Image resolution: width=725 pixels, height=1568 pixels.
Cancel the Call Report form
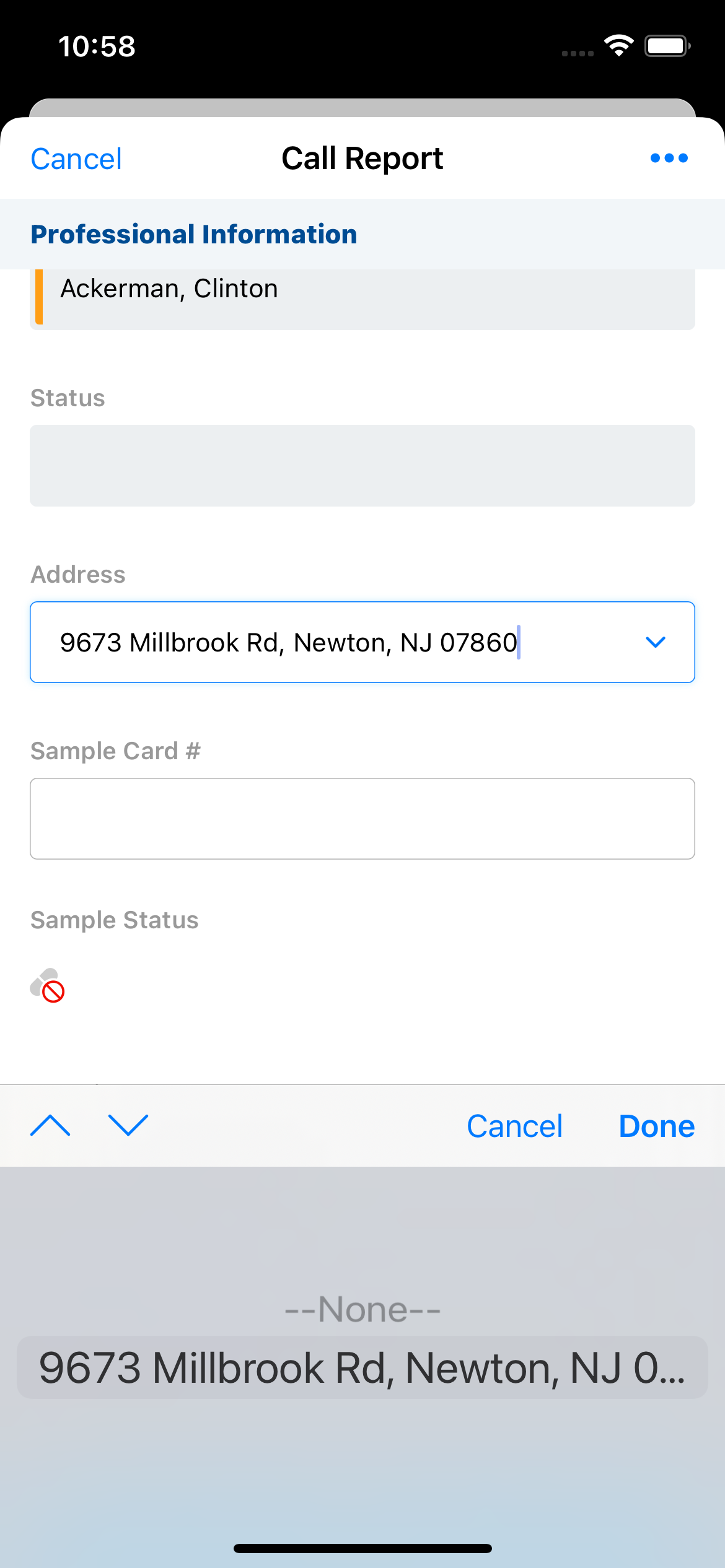[76, 159]
